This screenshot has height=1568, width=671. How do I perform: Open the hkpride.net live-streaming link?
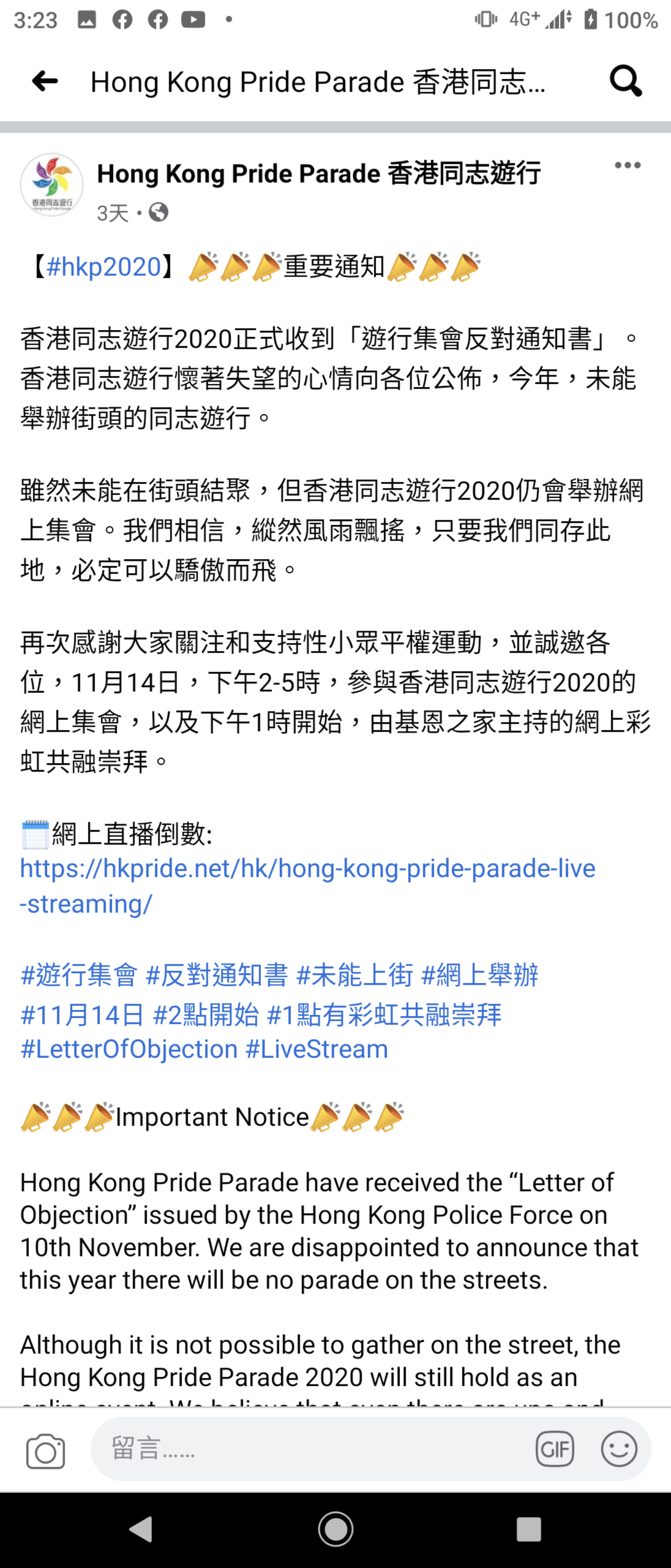click(307, 869)
